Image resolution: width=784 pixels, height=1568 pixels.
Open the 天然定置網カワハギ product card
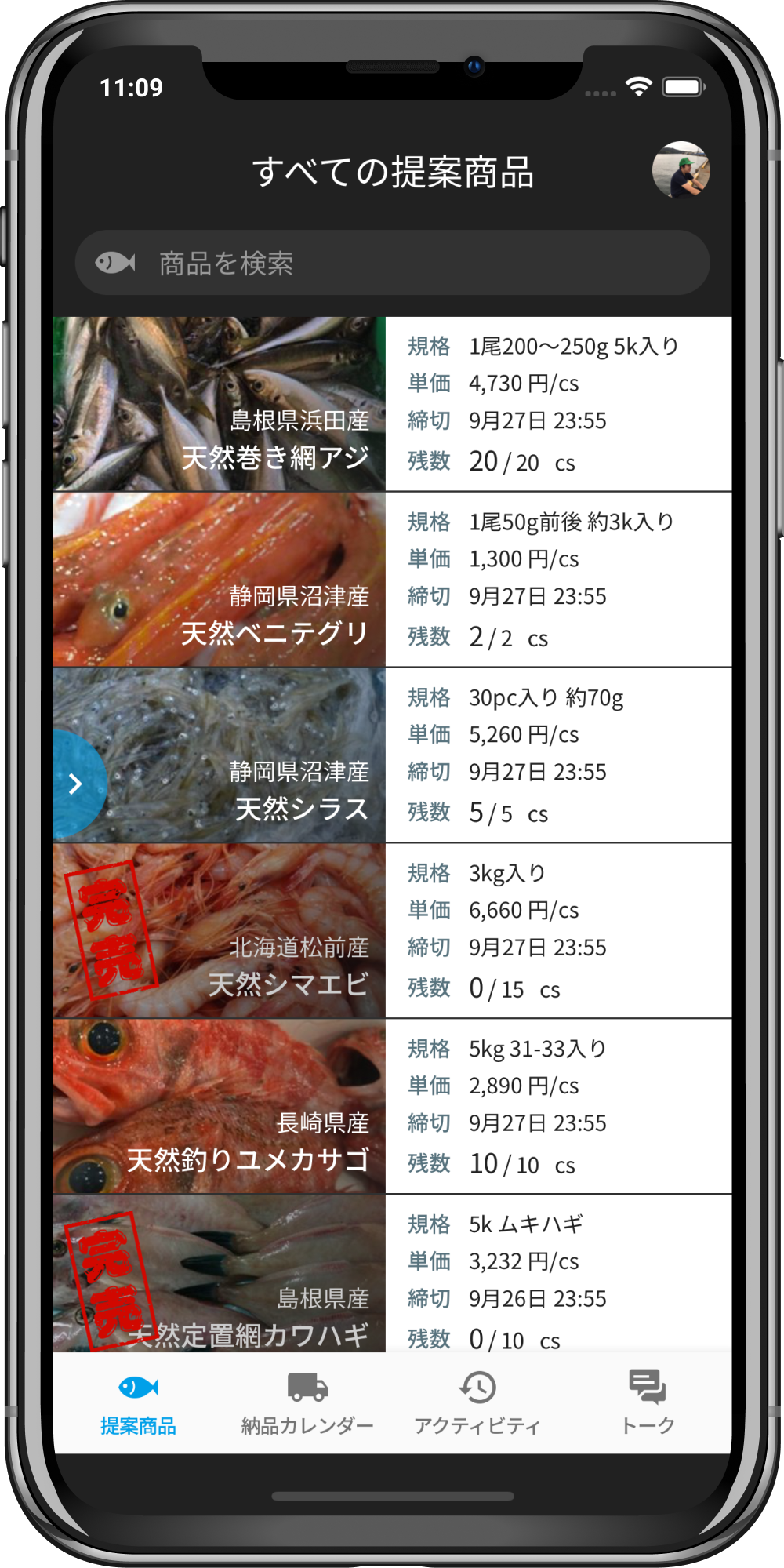click(392, 1274)
